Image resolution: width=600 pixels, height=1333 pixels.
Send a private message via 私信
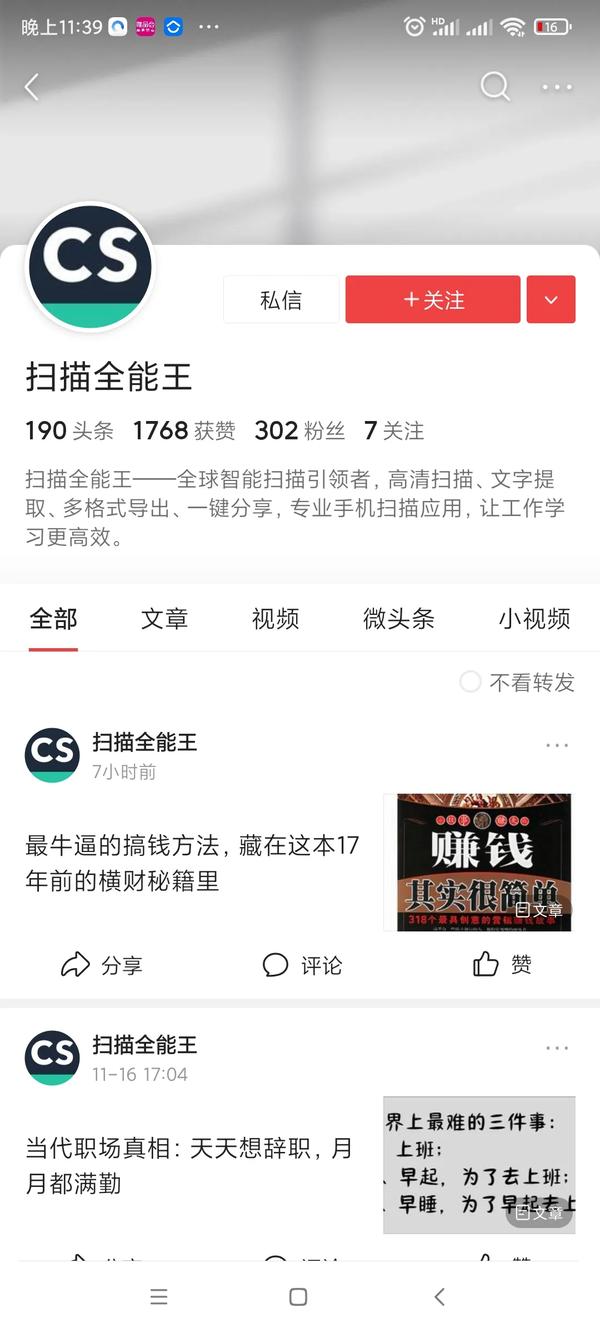point(281,300)
